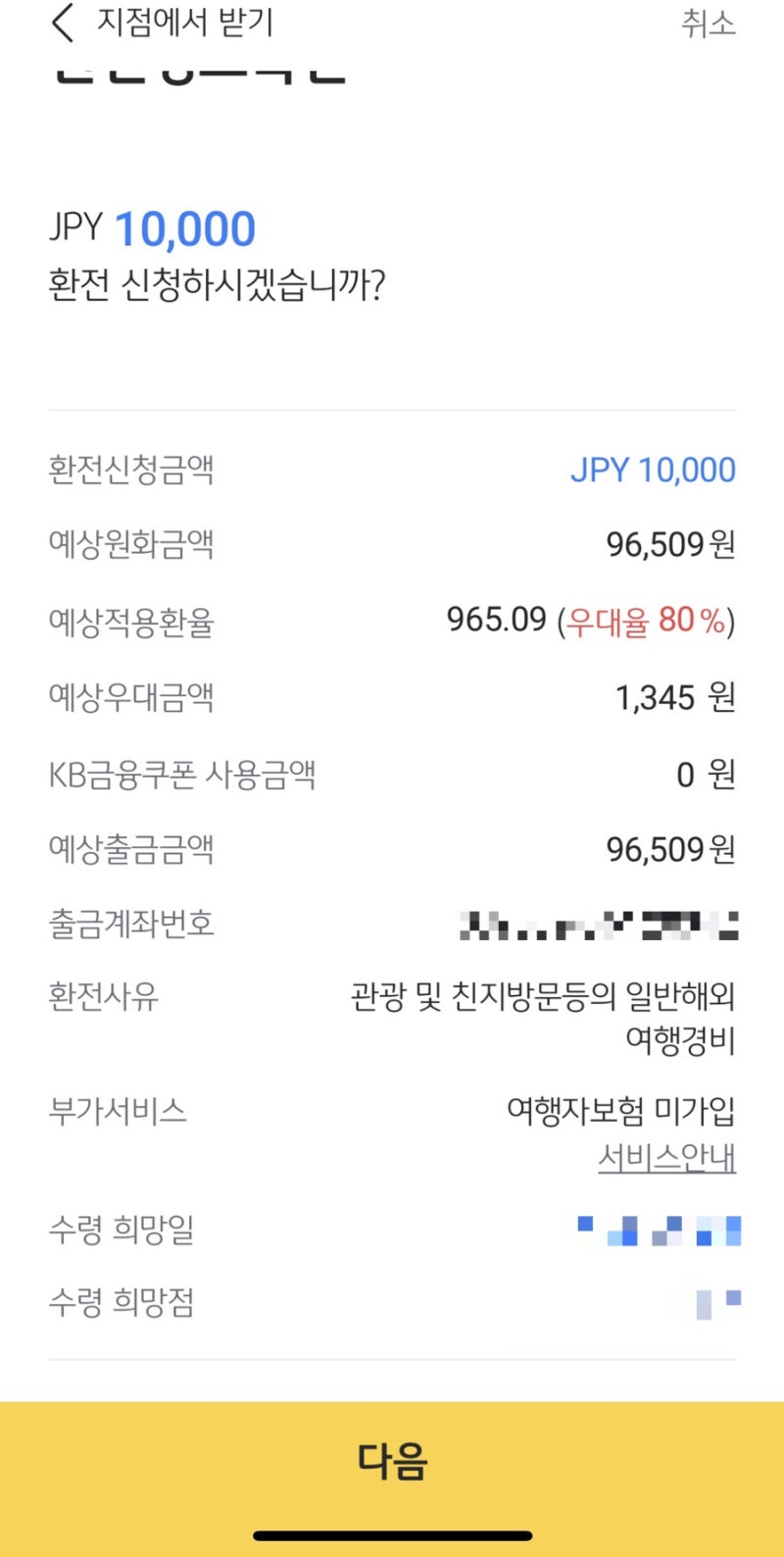Go back using the top-left arrow
The width and height of the screenshot is (784, 1557).
click(x=63, y=24)
